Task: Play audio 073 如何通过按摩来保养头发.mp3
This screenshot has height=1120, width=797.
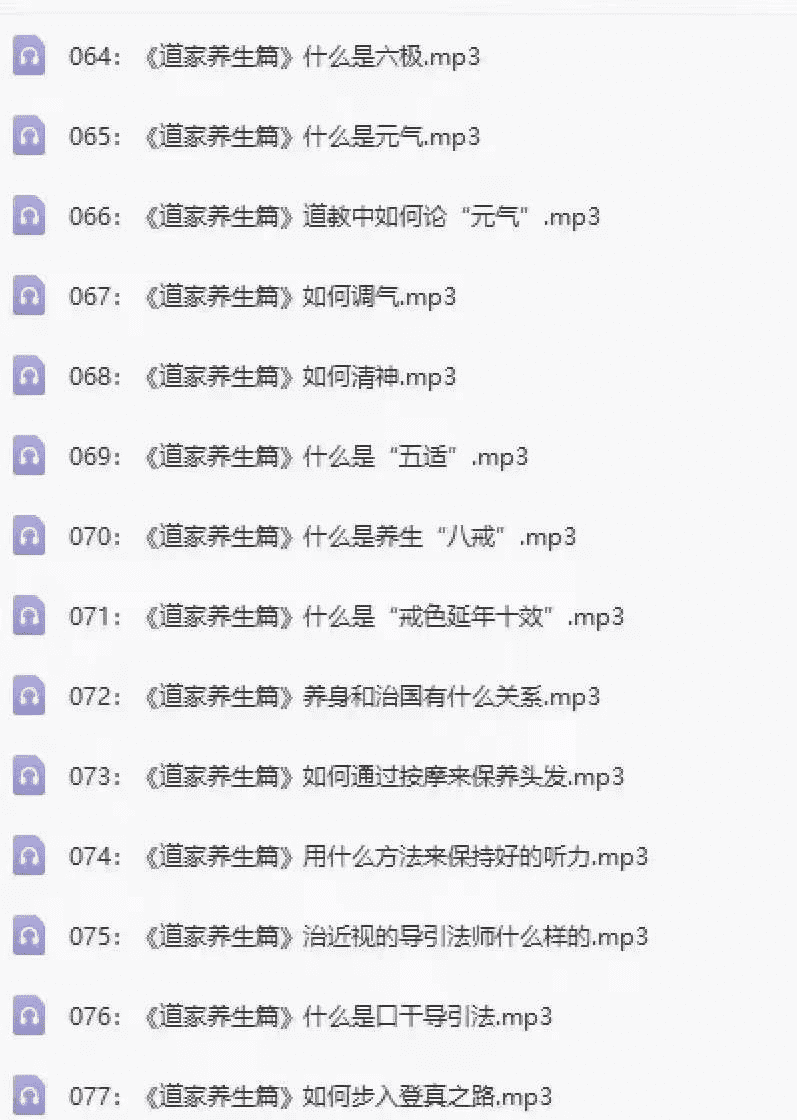Action: [346, 777]
